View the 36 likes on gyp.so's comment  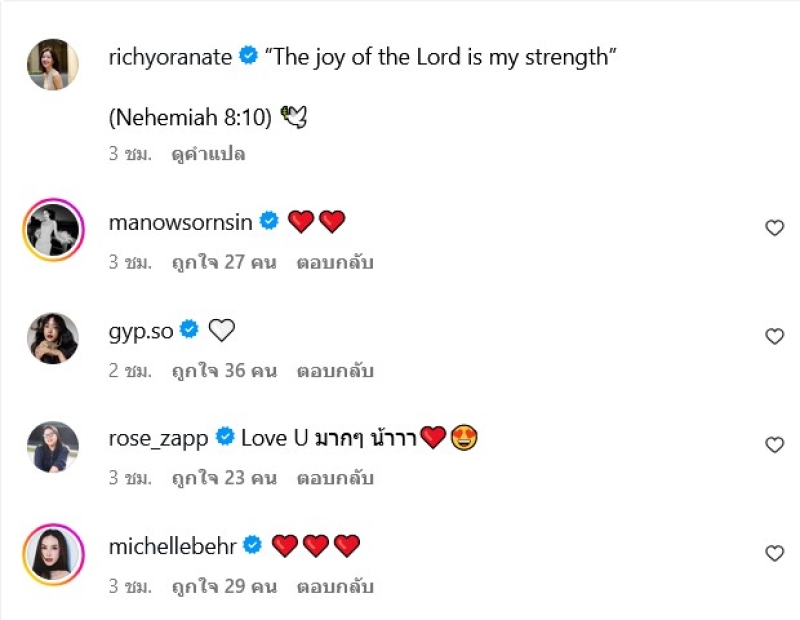pyautogui.click(x=223, y=371)
